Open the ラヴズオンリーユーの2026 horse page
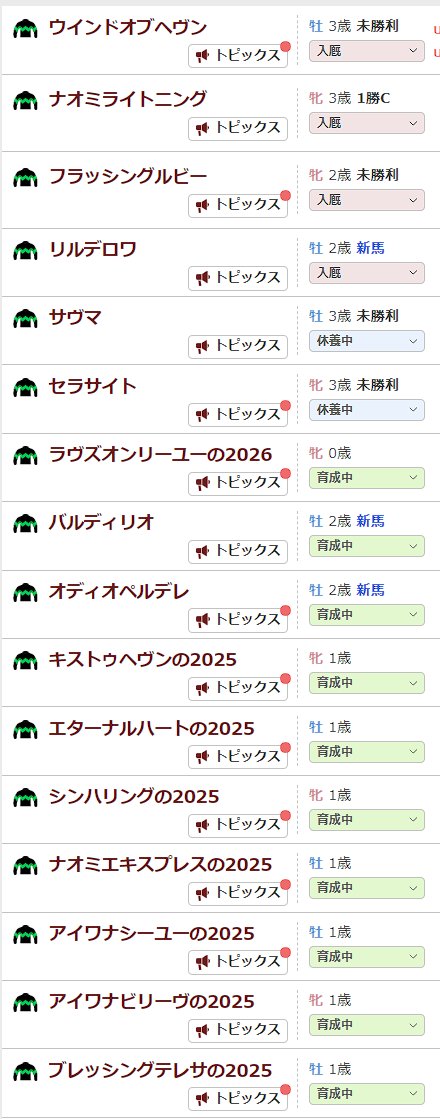 [160, 454]
